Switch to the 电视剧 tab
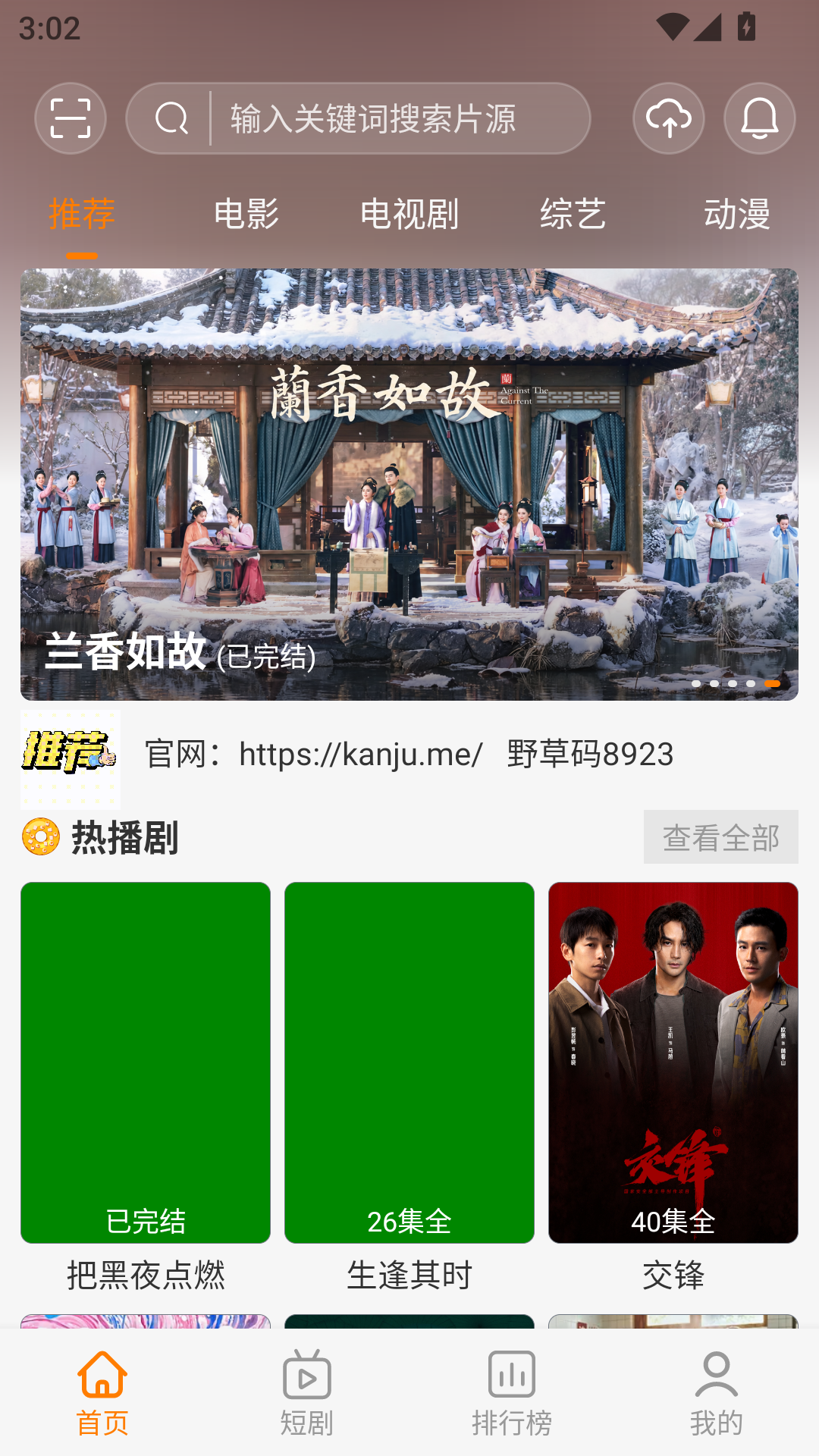The width and height of the screenshot is (819, 1456). [x=409, y=214]
